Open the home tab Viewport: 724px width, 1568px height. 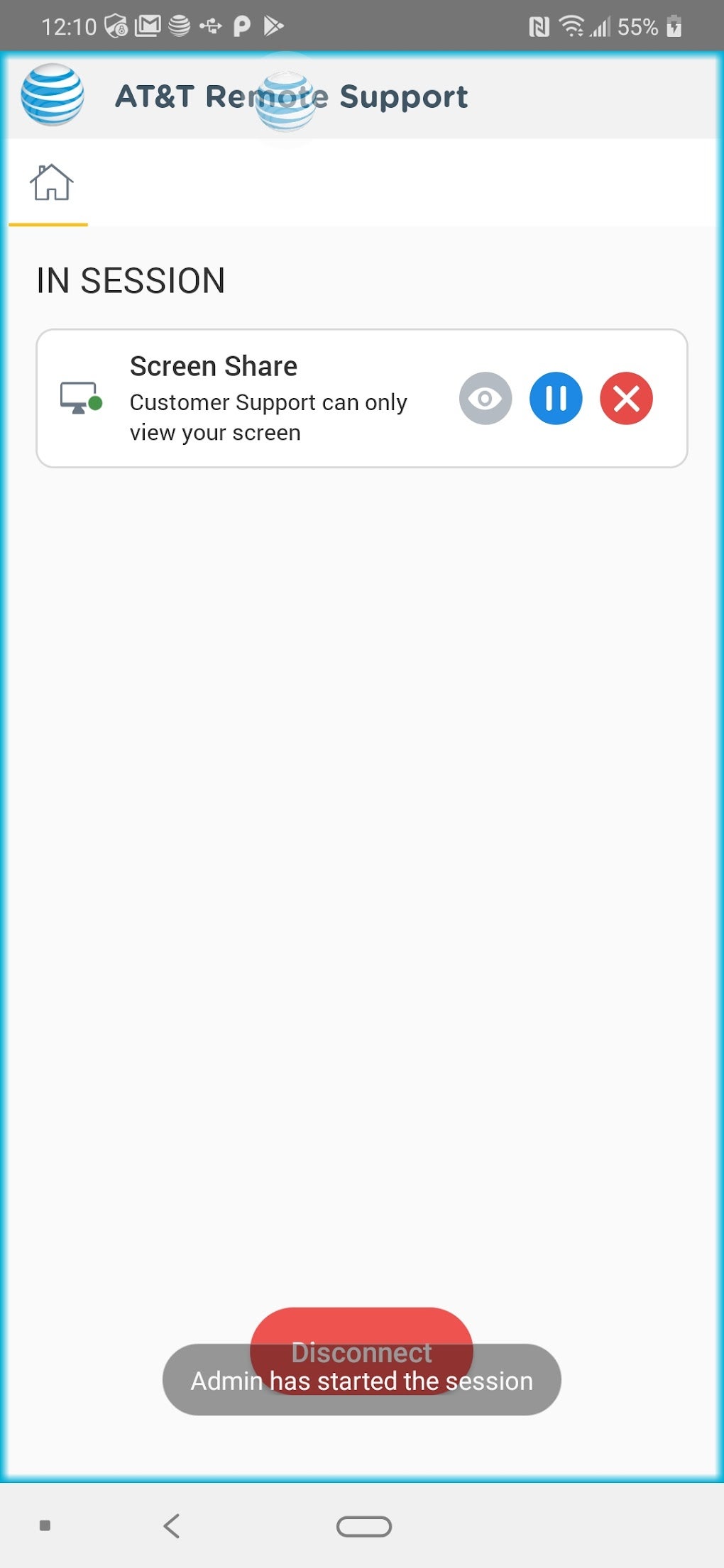(50, 182)
